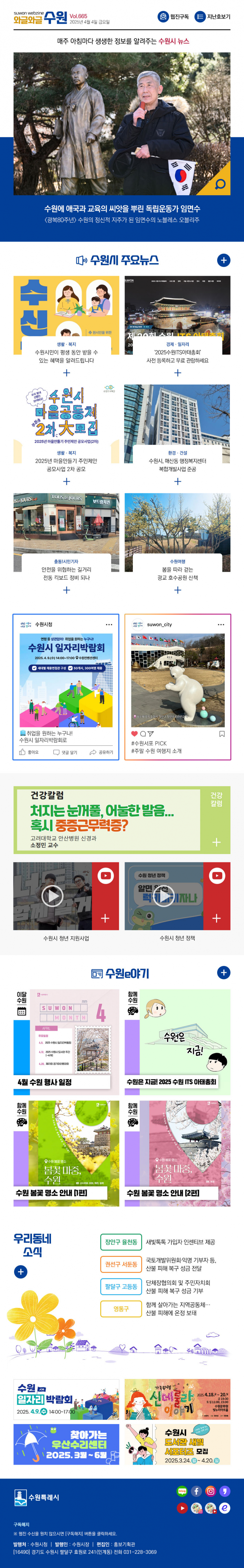Open the 수원시청 일자리박람회 social post
Image resolution: width=244 pixels, height=1568 pixels.
(x=66, y=687)
